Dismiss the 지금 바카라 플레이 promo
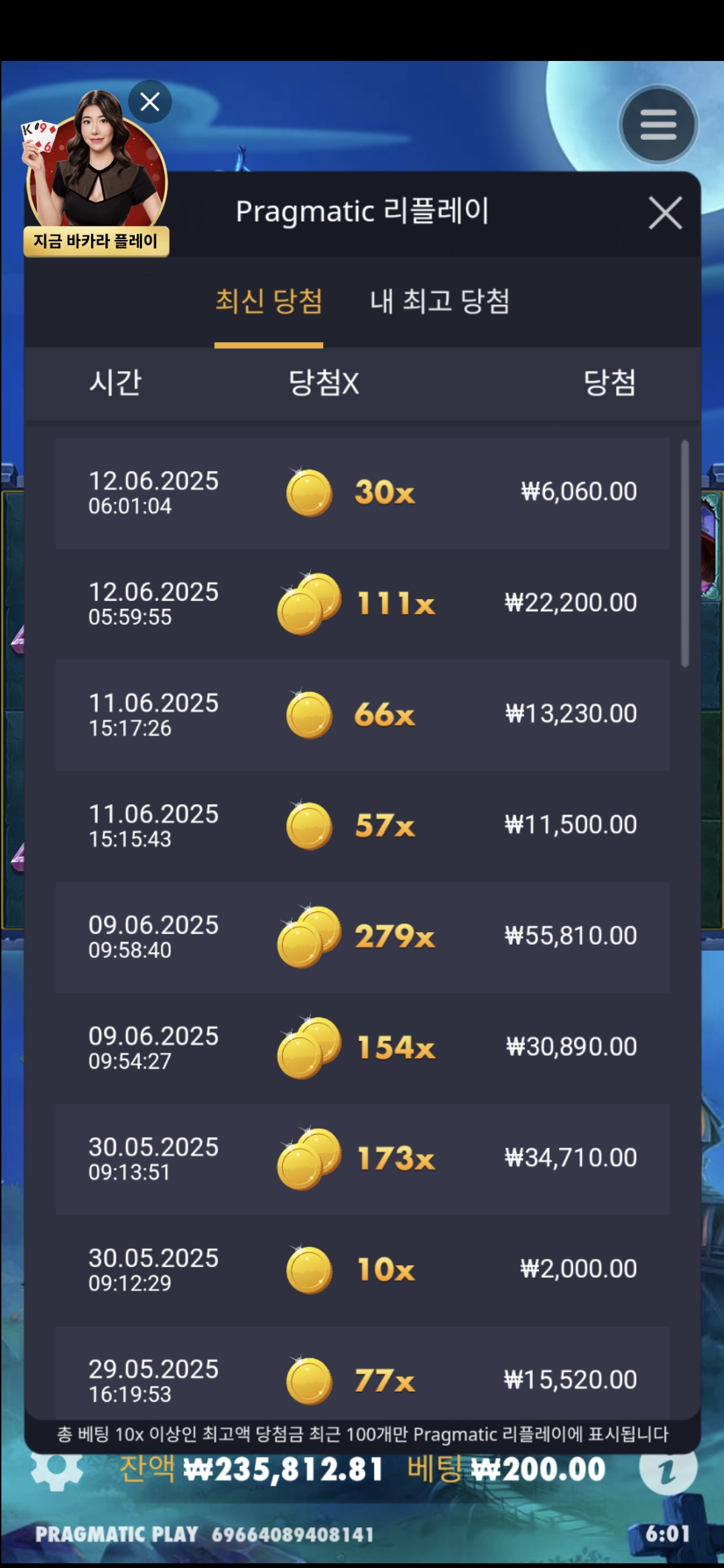Image resolution: width=724 pixels, height=1568 pixels. click(150, 102)
